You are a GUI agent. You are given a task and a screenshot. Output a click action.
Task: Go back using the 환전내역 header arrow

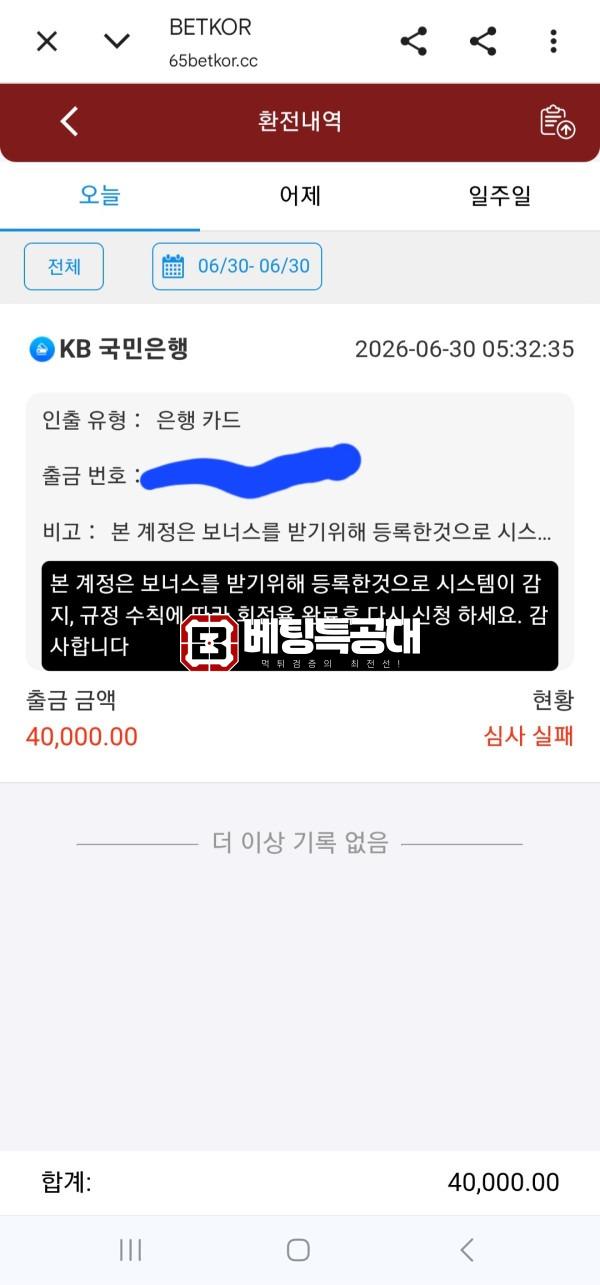coord(68,121)
